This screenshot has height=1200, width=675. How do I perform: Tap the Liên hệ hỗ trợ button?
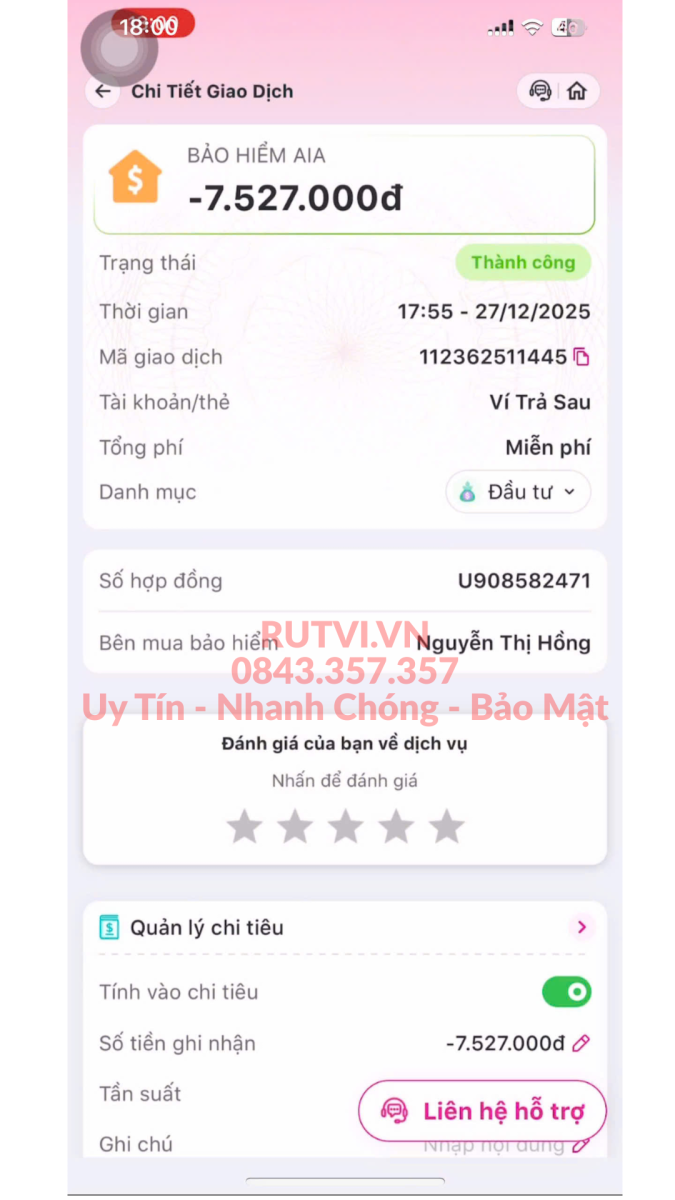tap(483, 1111)
